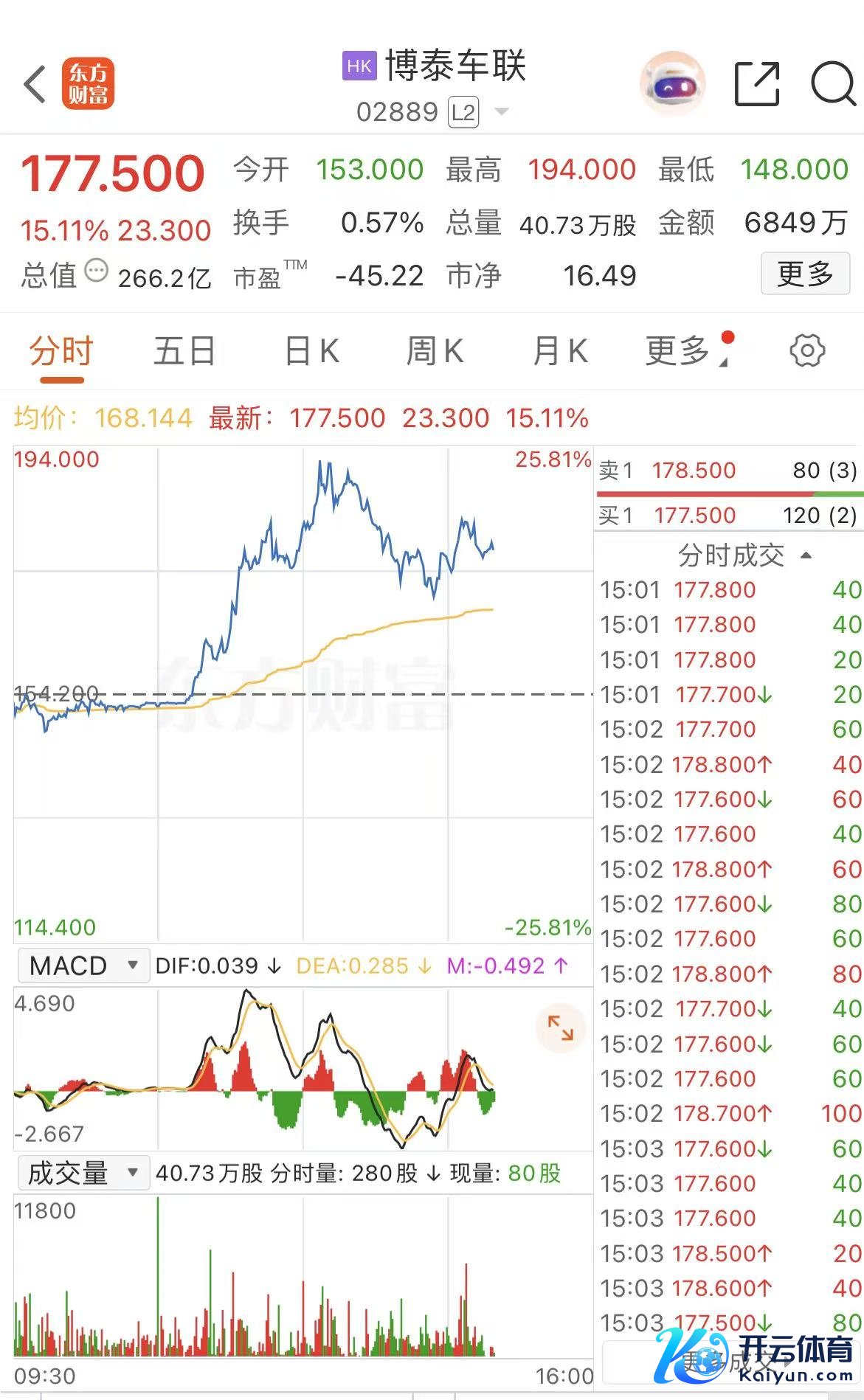Expand the chart to full screen
This screenshot has height=1400, width=864.
[560, 1028]
